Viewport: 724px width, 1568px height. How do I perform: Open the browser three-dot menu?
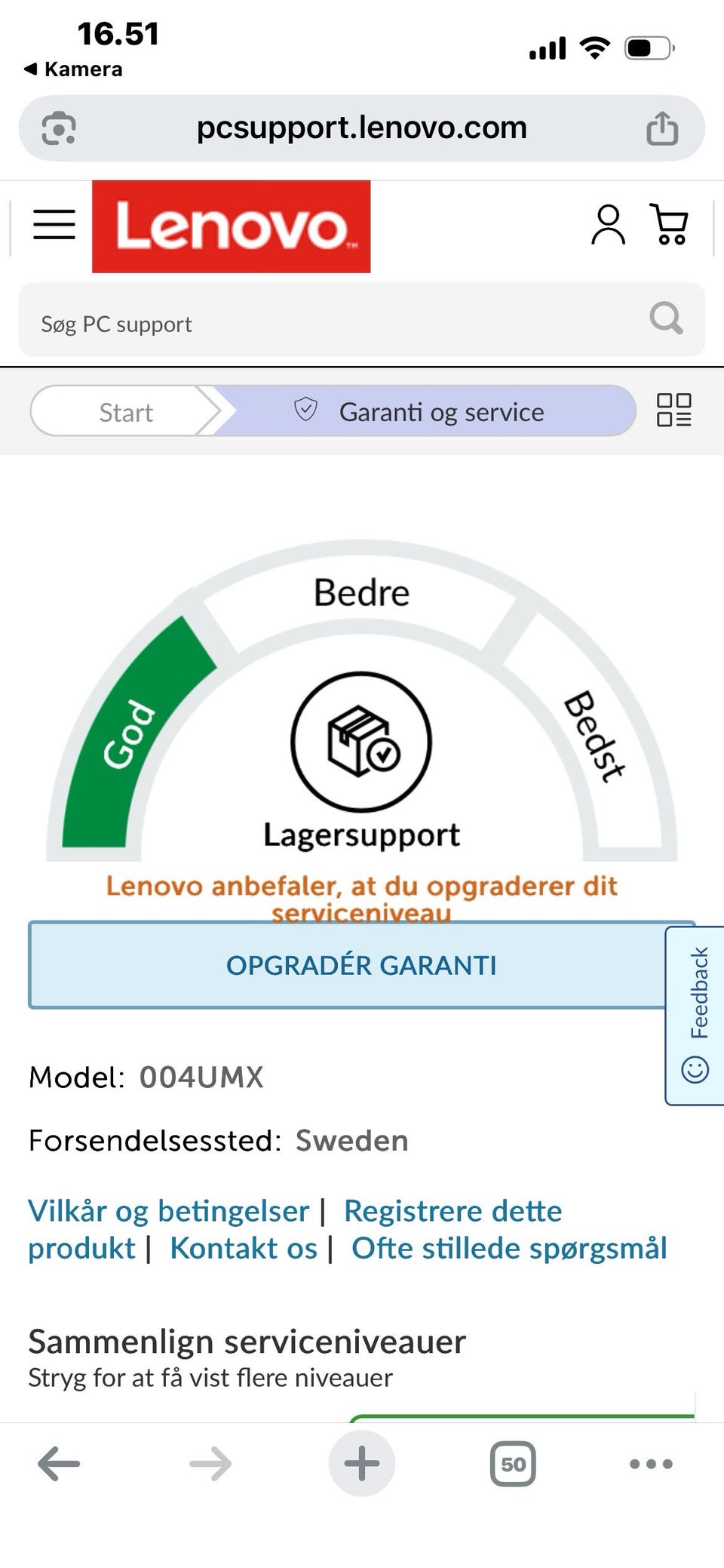[651, 1464]
